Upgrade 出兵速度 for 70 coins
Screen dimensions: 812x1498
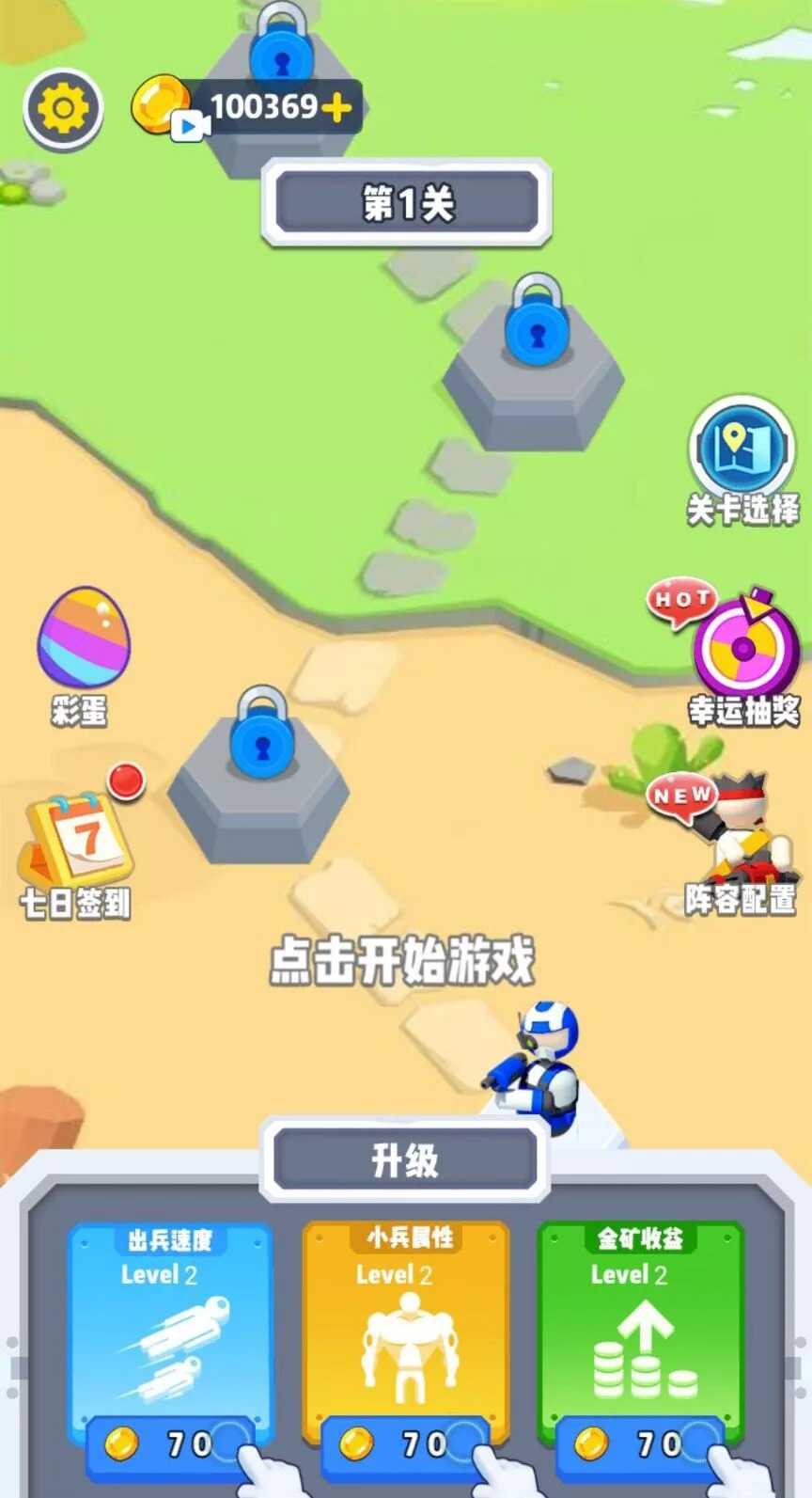tap(170, 1443)
